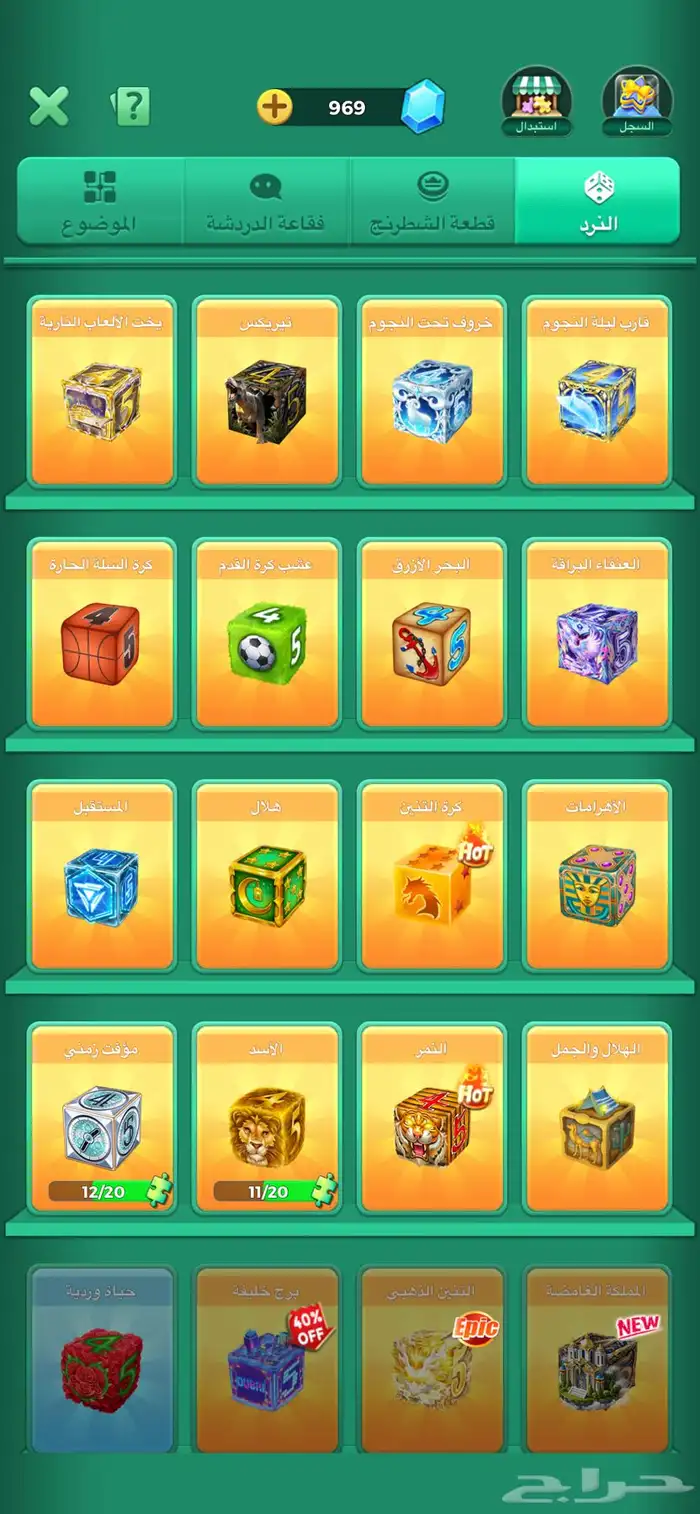Image resolution: width=700 pixels, height=1514 pixels.
Task: Open the help question-mark card
Action: [130, 106]
